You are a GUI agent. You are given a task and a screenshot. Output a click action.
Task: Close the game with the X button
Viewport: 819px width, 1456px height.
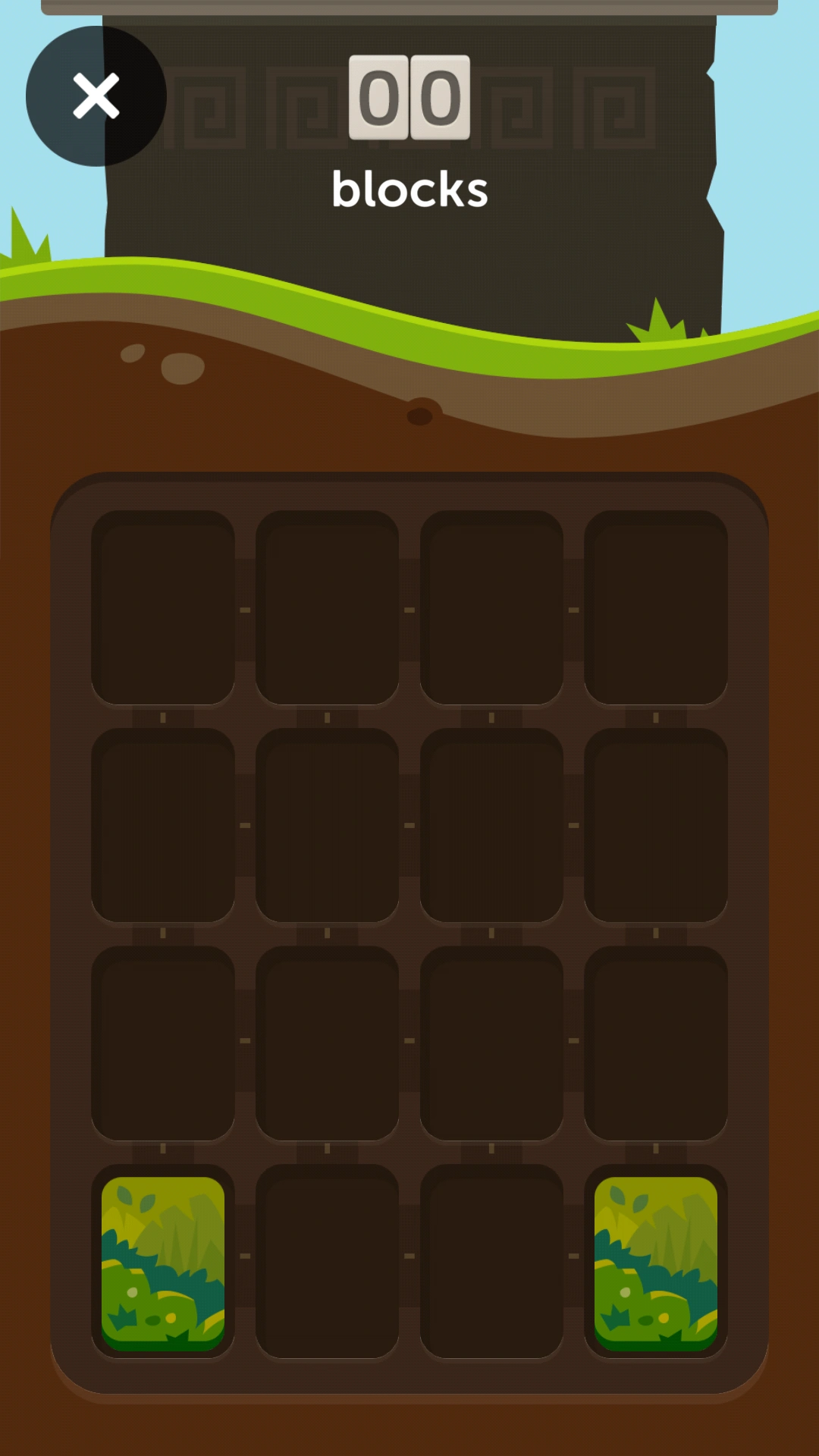[96, 96]
